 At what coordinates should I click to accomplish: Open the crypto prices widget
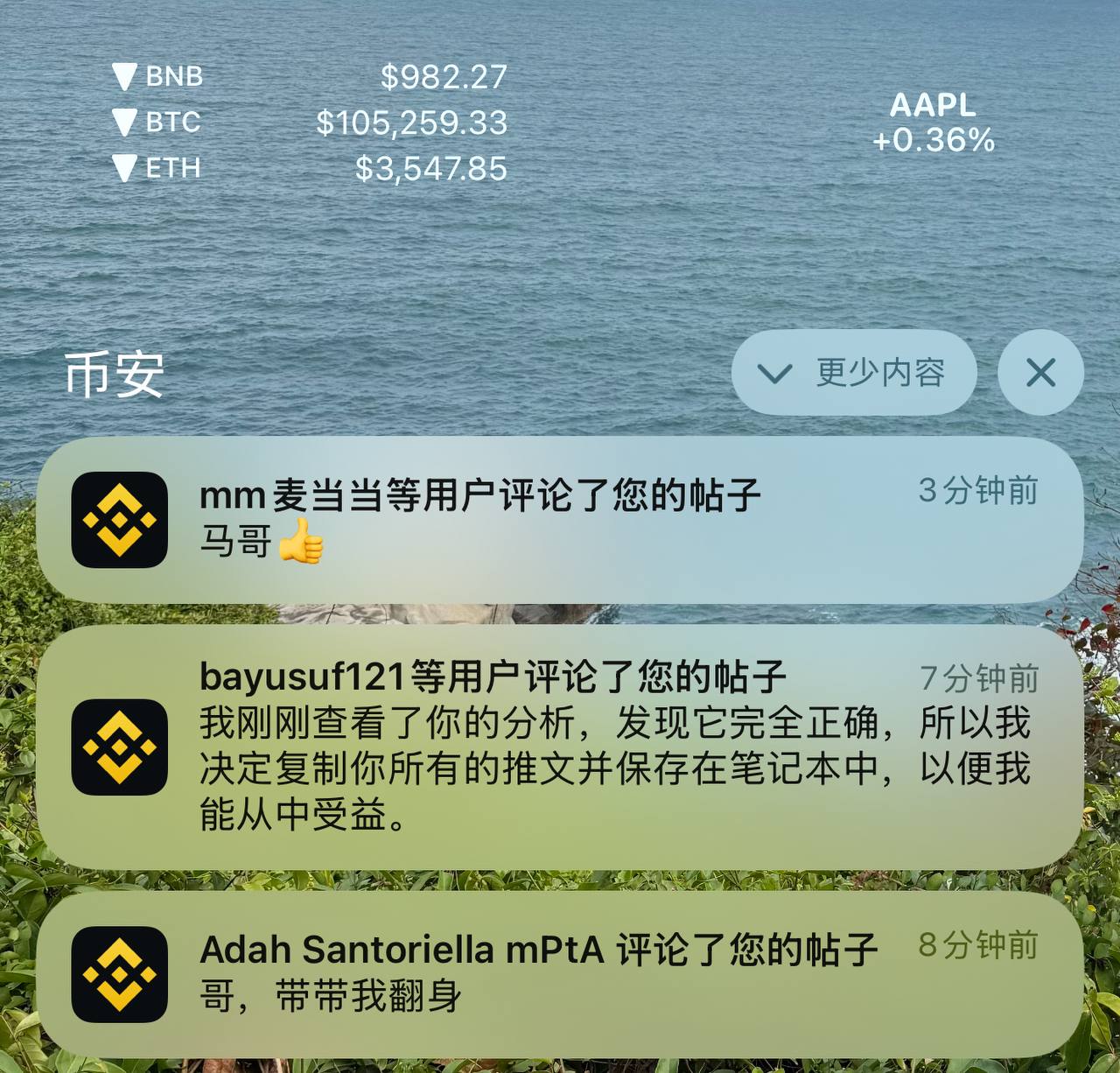tap(311, 123)
